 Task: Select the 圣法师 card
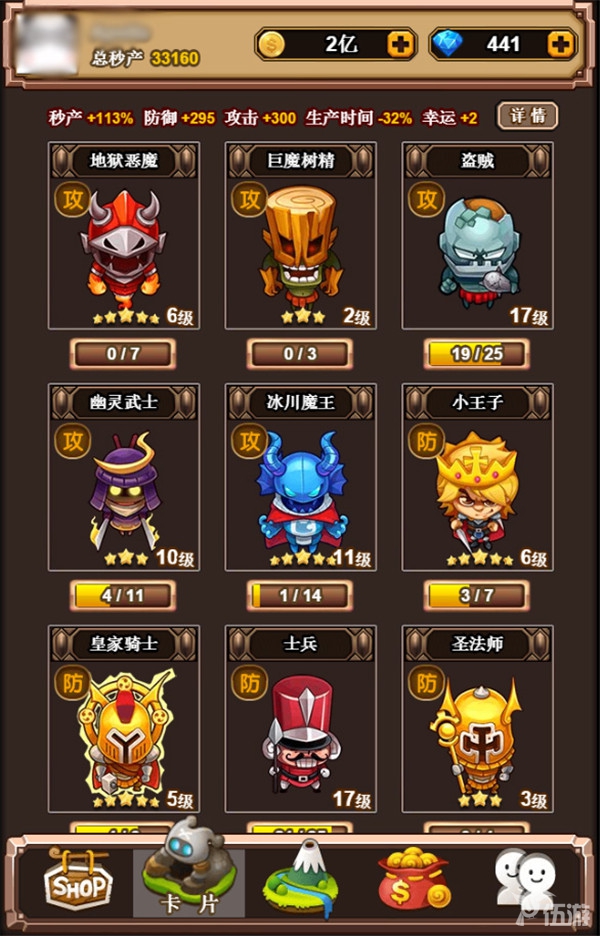(478, 720)
